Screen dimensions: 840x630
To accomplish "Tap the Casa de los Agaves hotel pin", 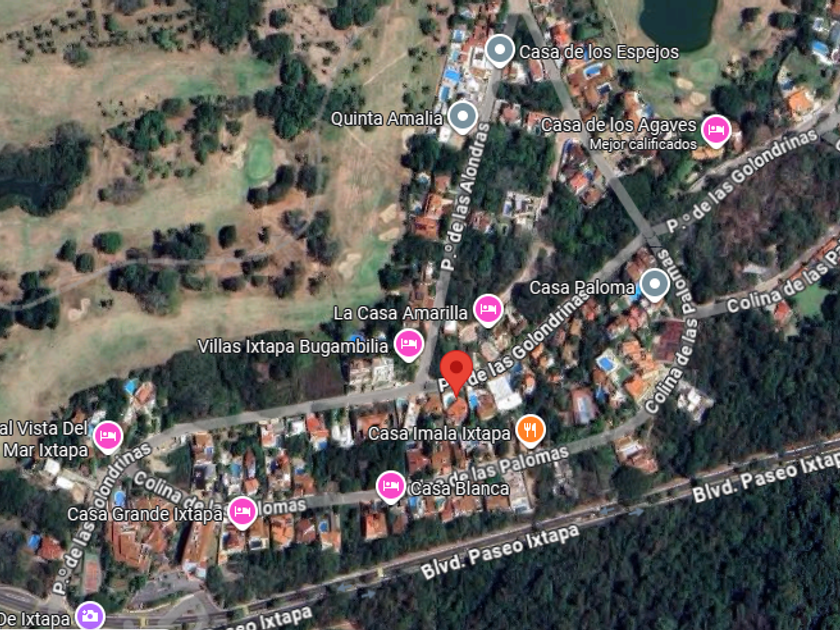I will (715, 129).
